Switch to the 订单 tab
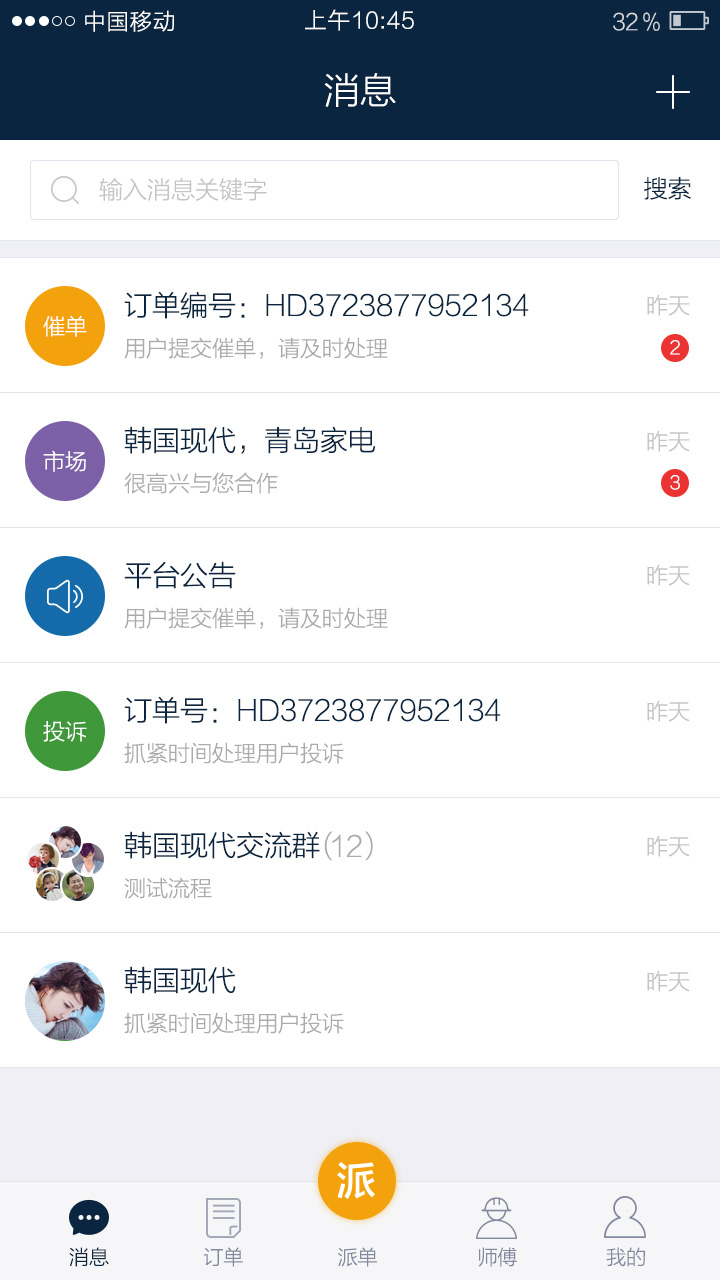Viewport: 720px width, 1280px height. (x=223, y=1232)
